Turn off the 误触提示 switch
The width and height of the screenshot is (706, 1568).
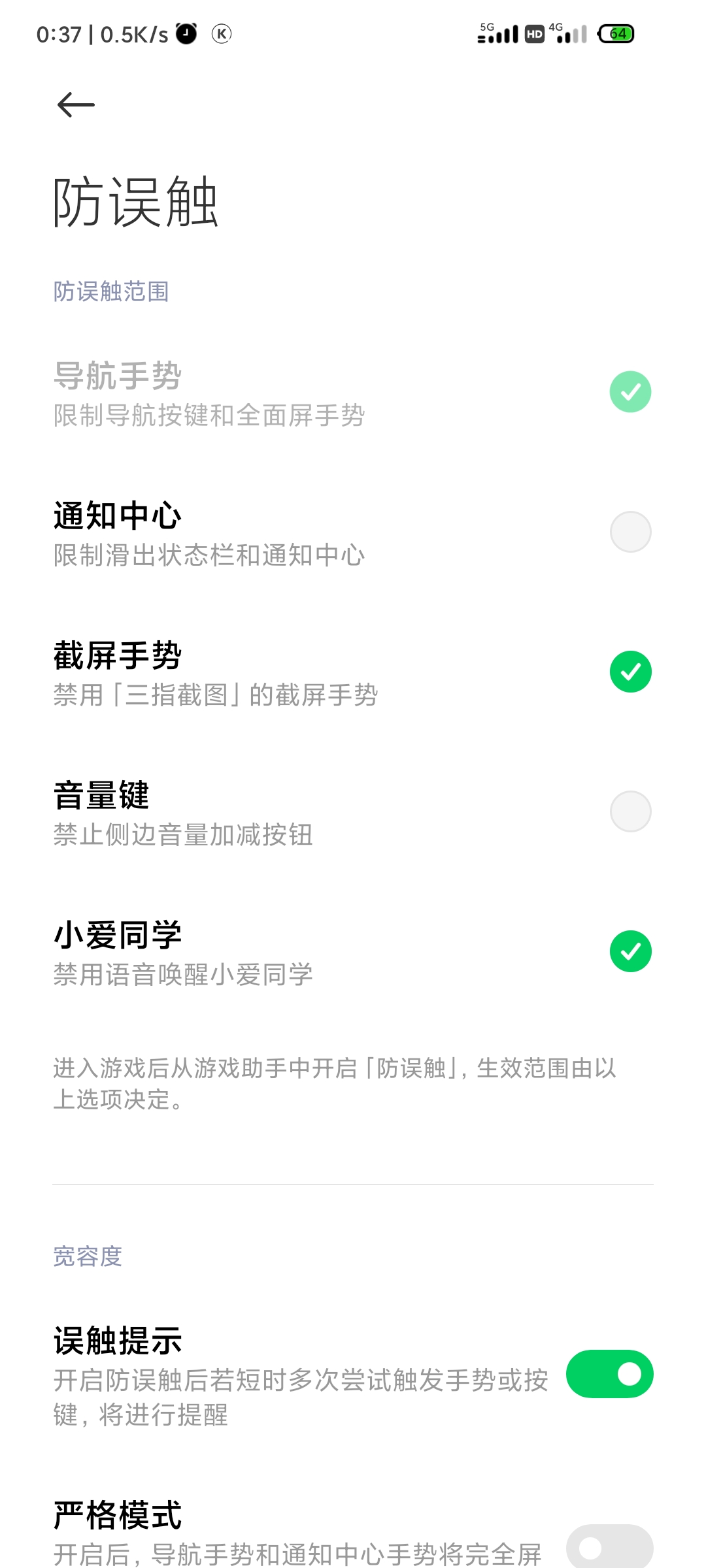pyautogui.click(x=609, y=1374)
